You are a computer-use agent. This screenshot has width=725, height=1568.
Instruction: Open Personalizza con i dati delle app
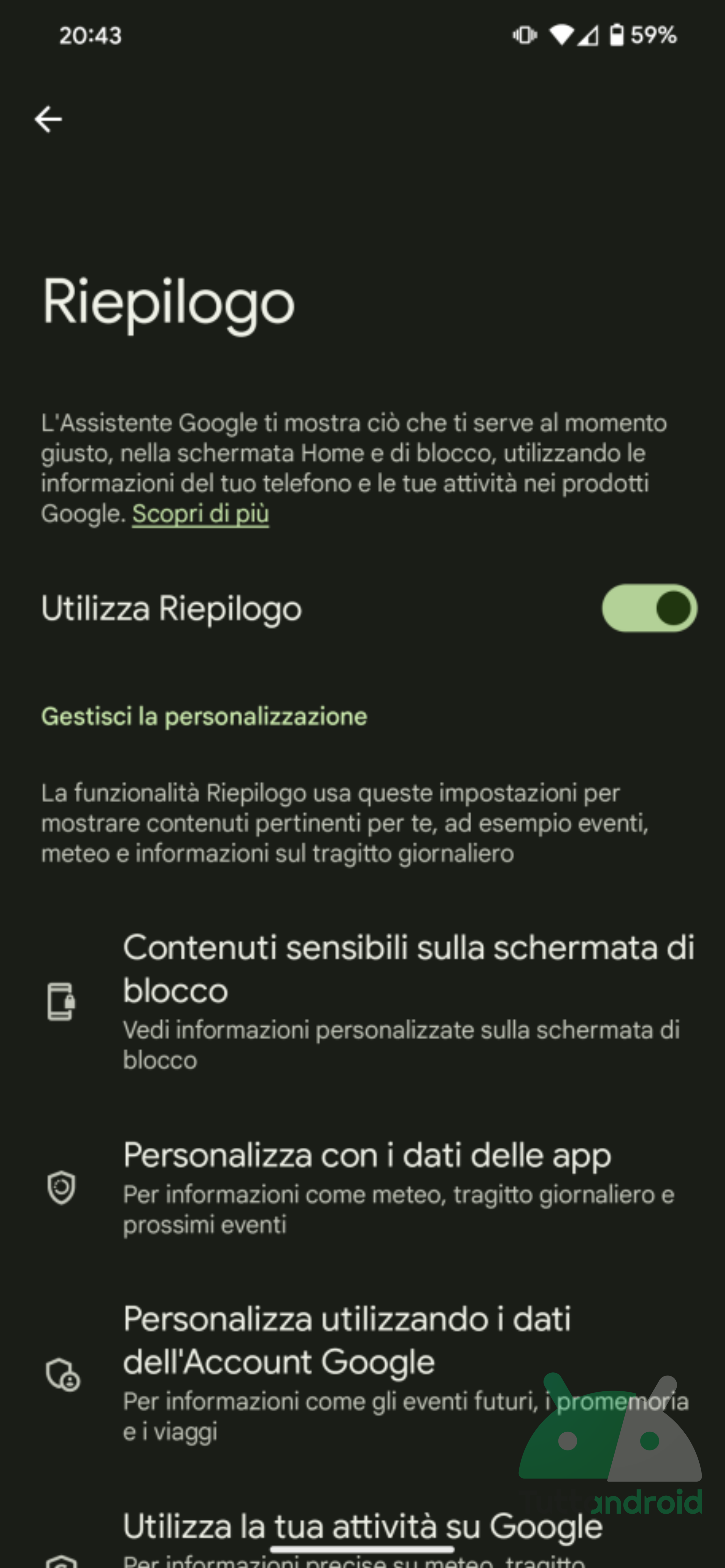click(362, 1187)
